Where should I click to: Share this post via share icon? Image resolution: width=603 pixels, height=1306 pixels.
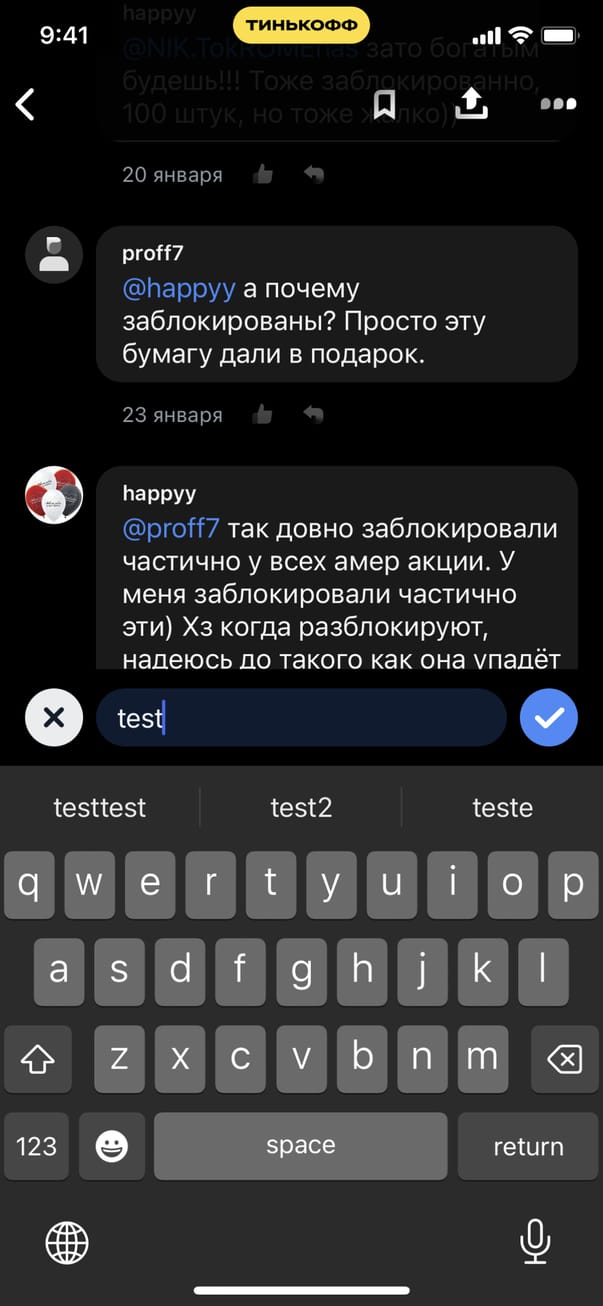pos(471,102)
